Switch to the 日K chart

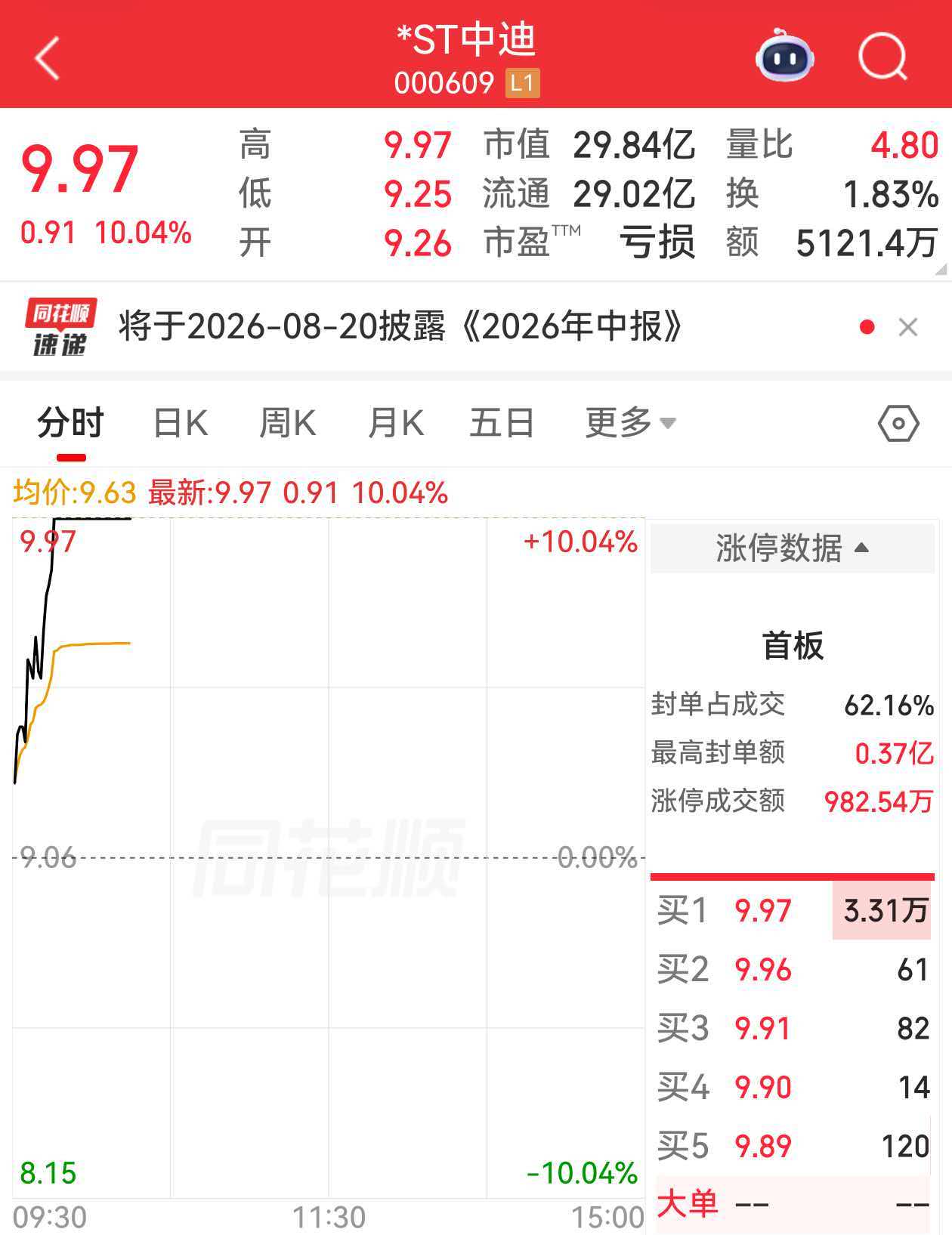180,423
